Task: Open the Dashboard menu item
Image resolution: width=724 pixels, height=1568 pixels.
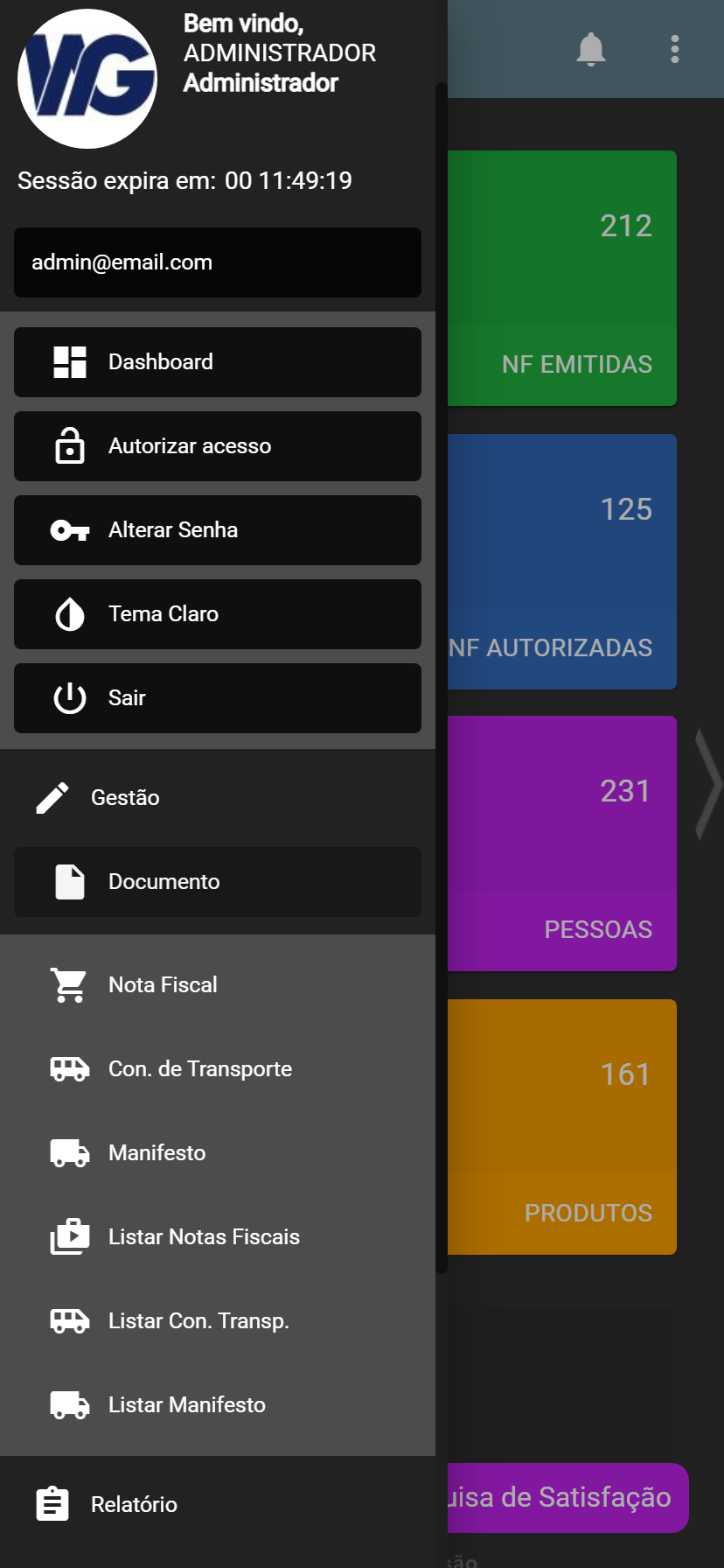Action: click(217, 362)
